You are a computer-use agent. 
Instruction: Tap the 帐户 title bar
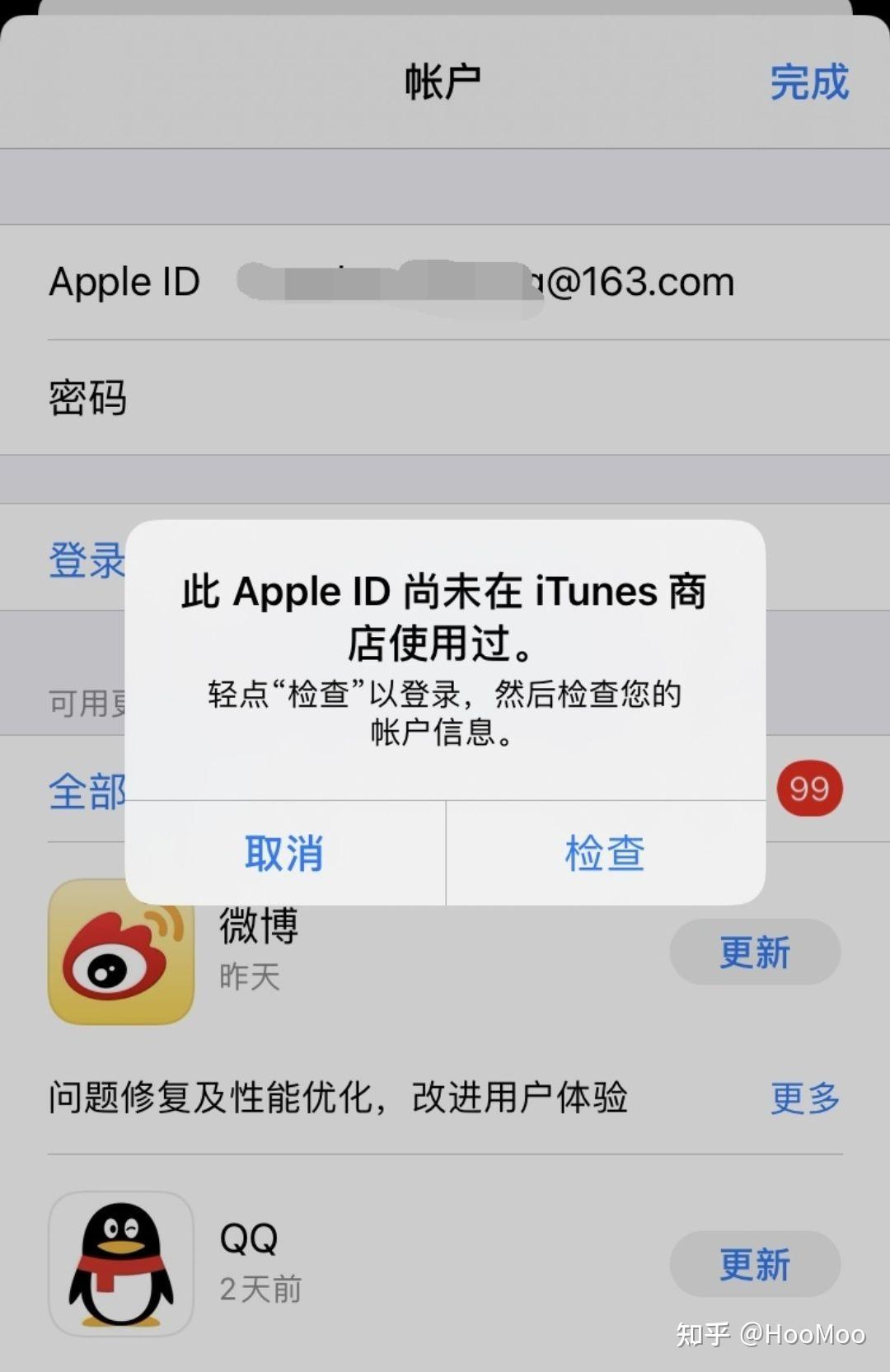click(445, 80)
